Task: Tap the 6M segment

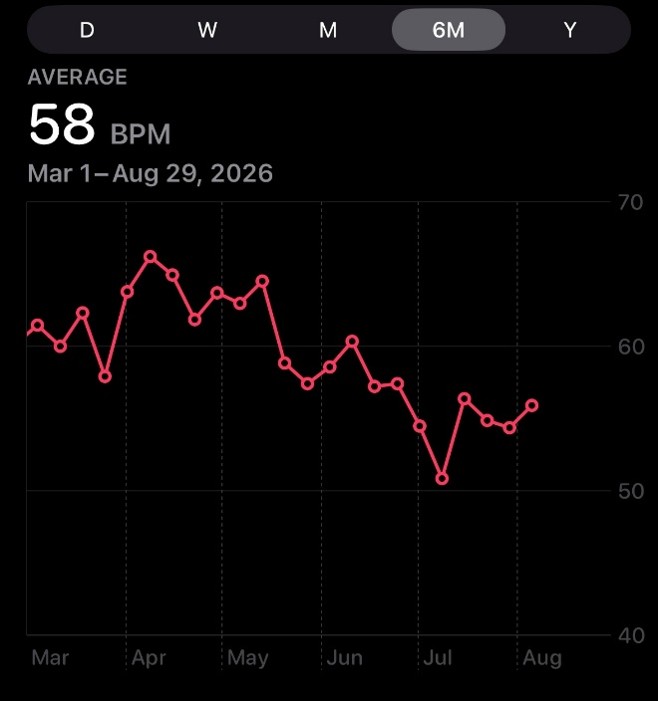Action: tap(448, 30)
